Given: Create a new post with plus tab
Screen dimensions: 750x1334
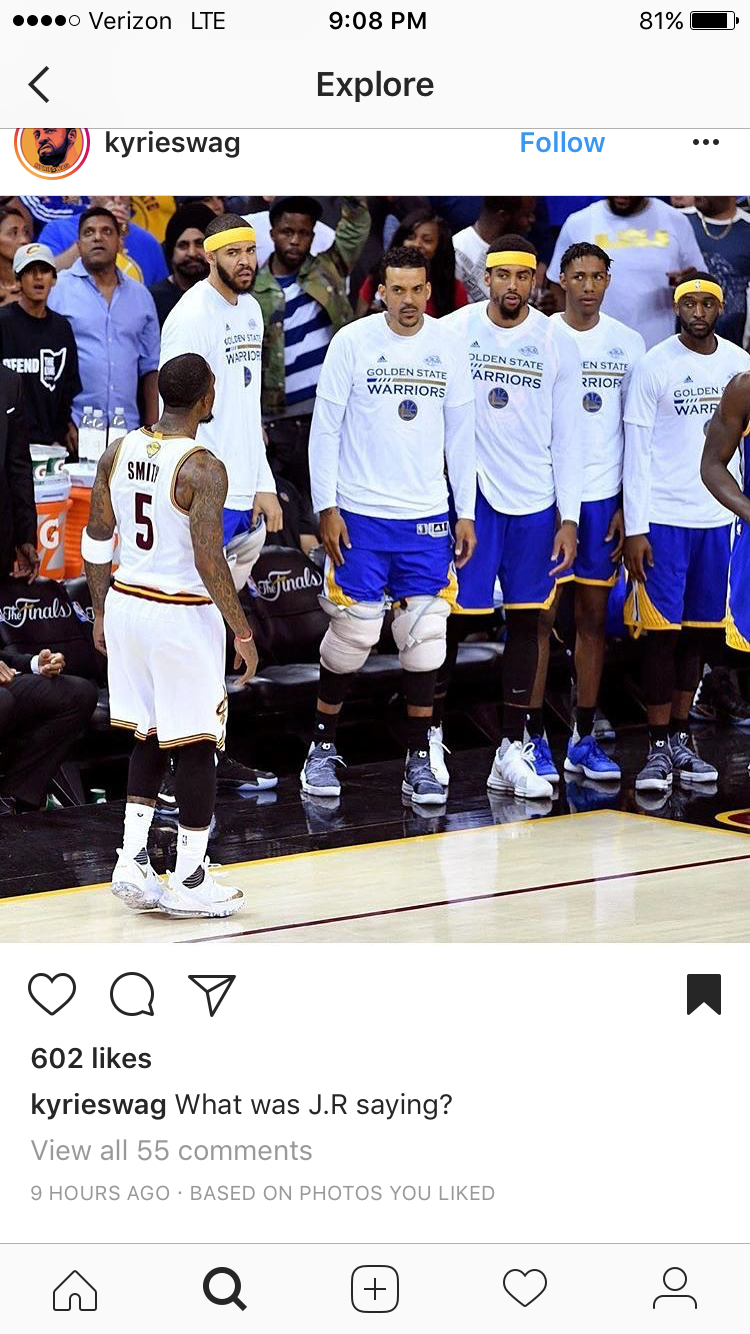Looking at the screenshot, I should pyautogui.click(x=375, y=1289).
